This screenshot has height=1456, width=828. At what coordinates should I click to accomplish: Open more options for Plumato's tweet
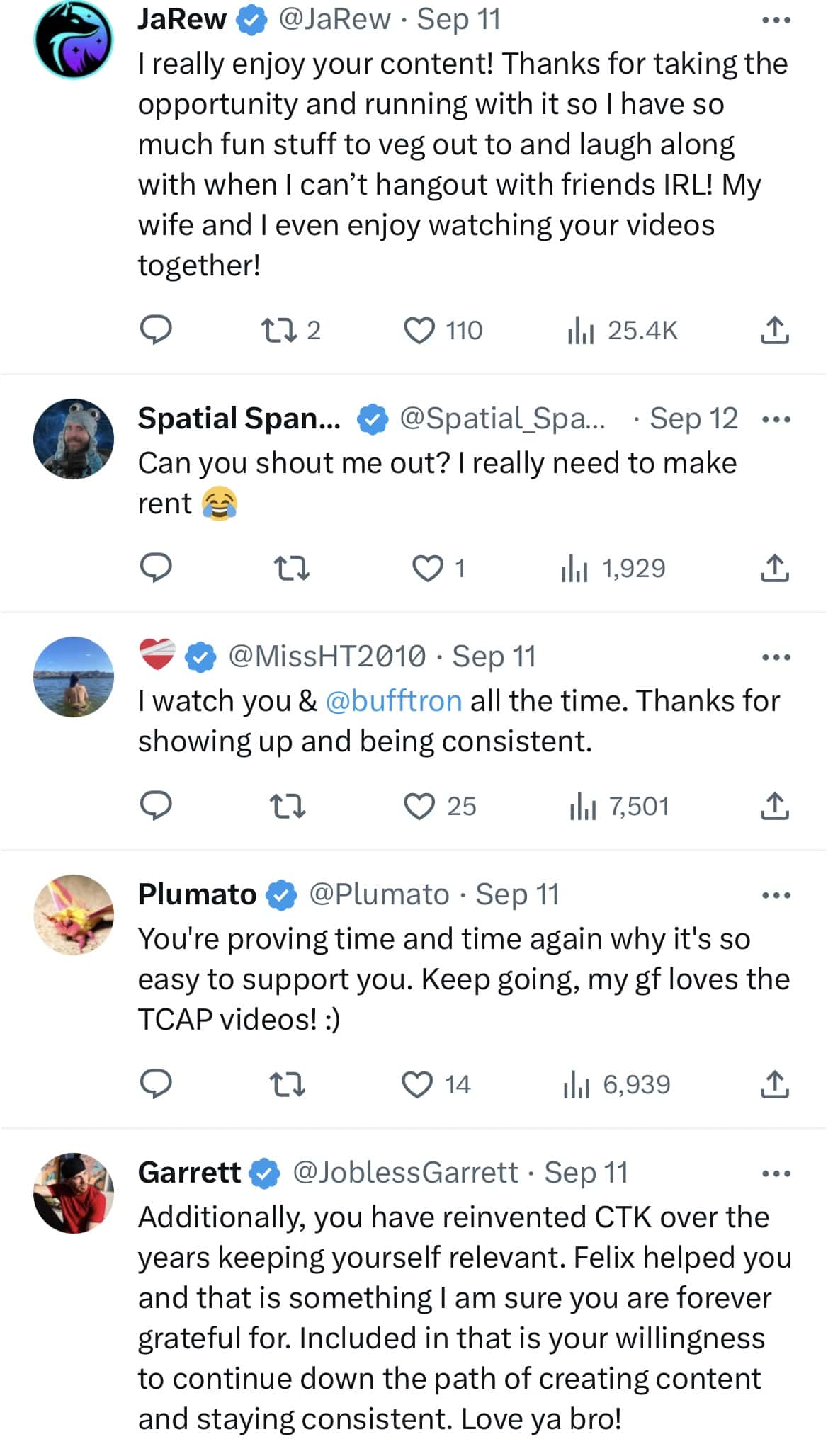click(777, 894)
